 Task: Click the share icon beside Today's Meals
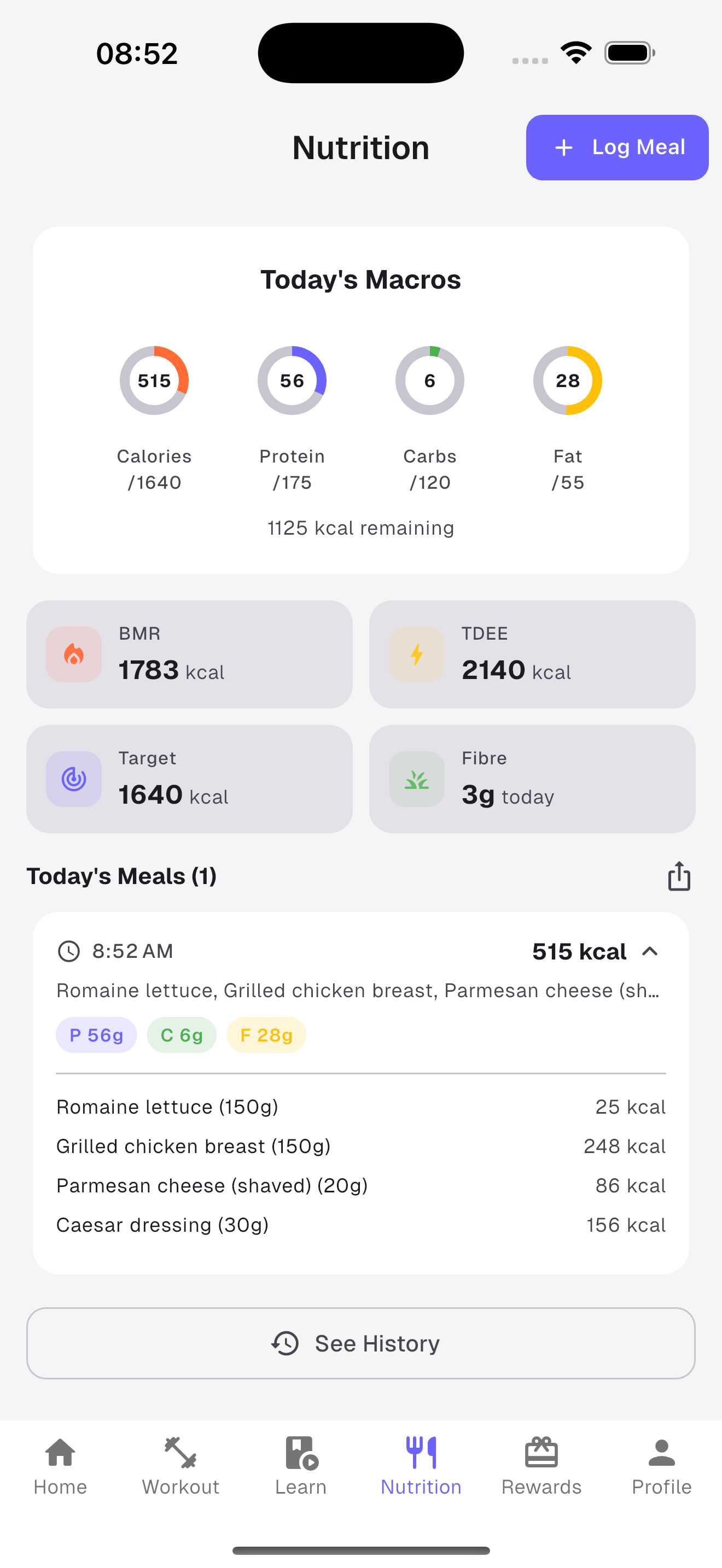point(678,876)
